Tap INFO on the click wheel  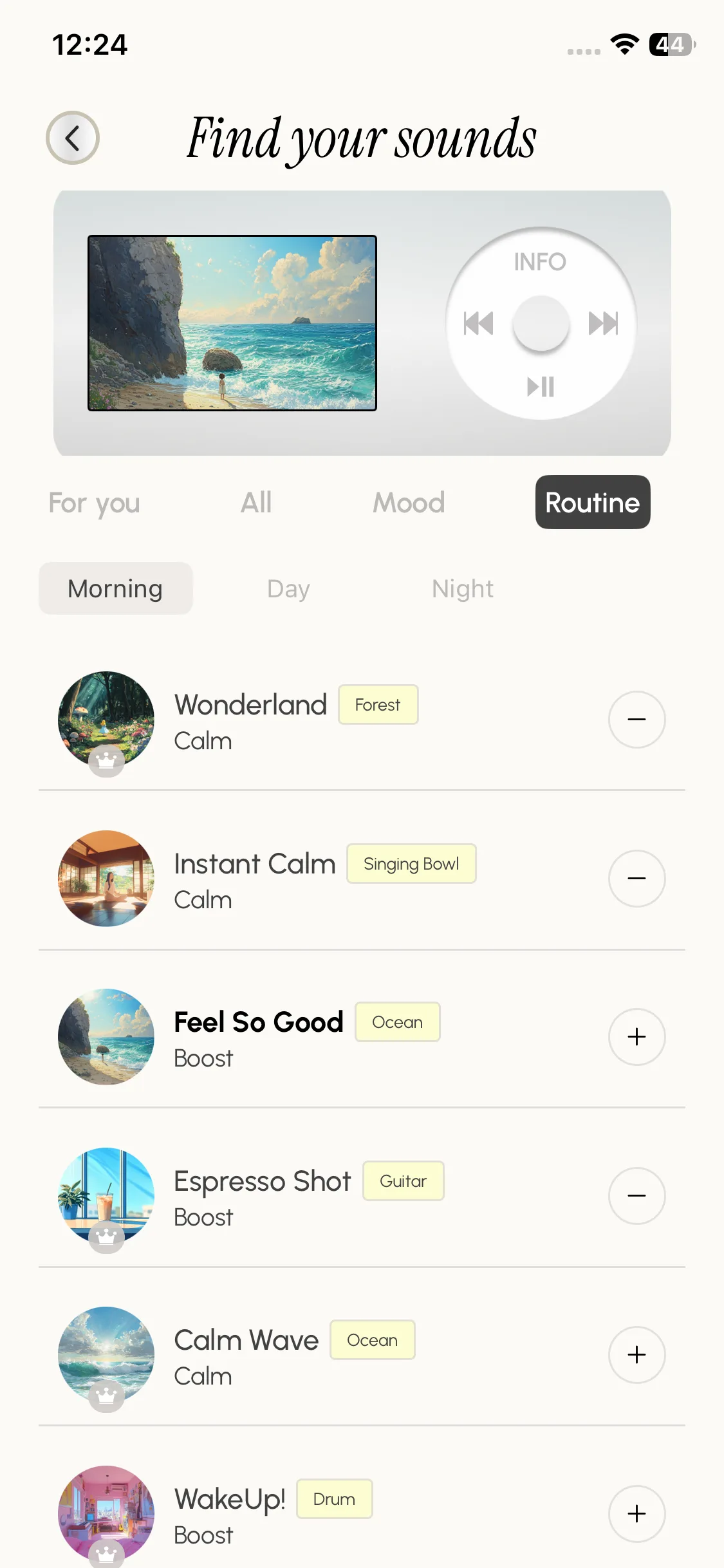click(540, 262)
